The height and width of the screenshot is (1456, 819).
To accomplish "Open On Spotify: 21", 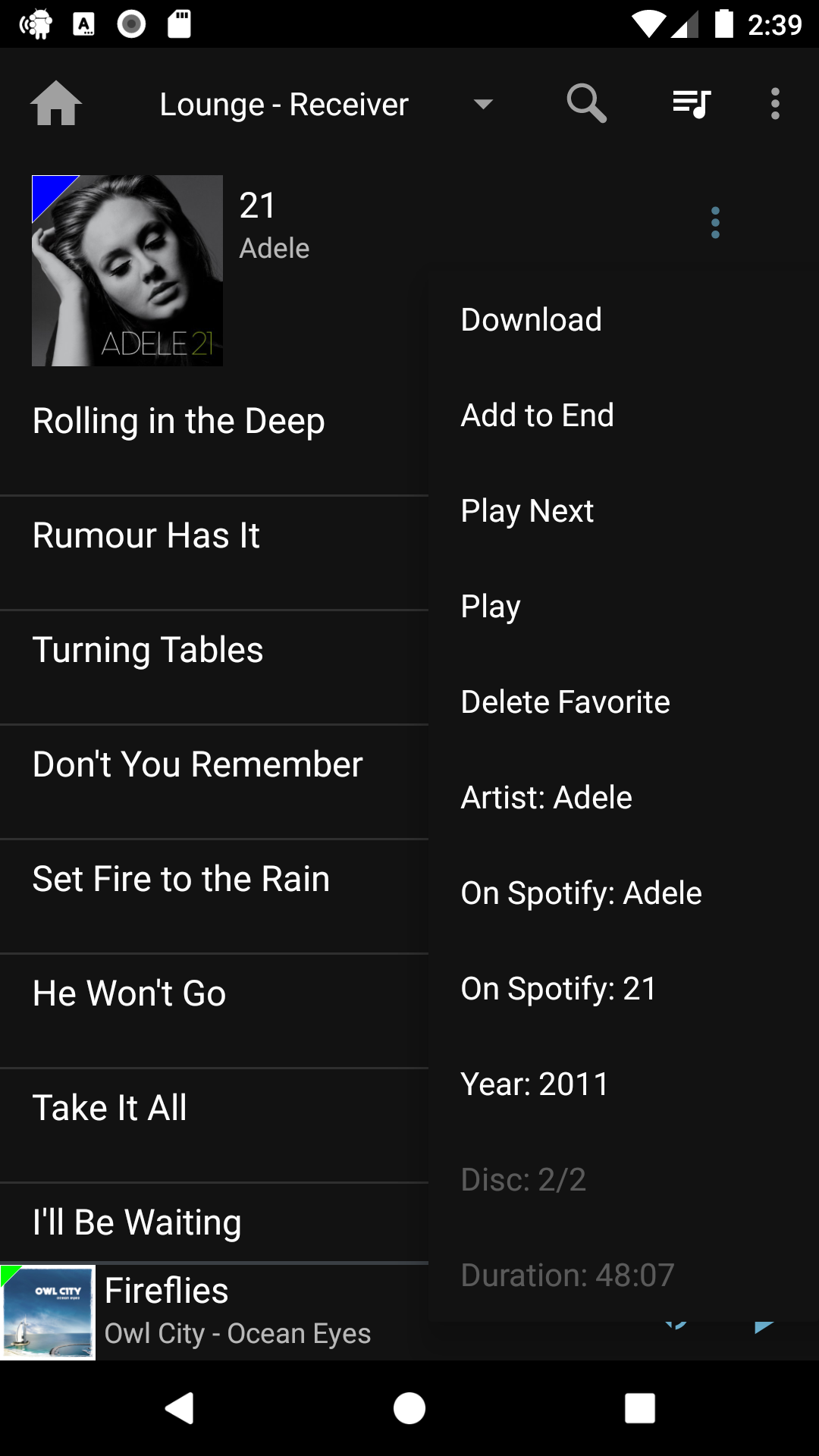I will [x=558, y=989].
